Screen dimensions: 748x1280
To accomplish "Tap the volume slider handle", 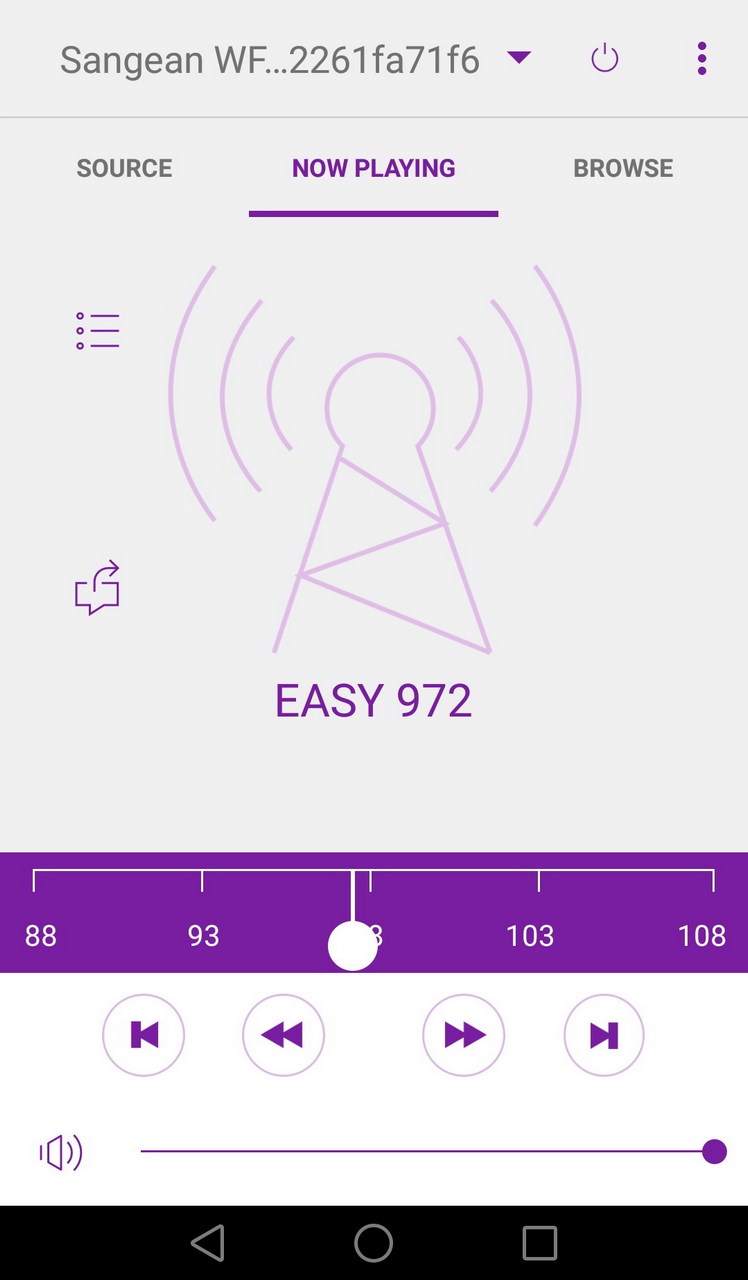I will pos(714,1152).
